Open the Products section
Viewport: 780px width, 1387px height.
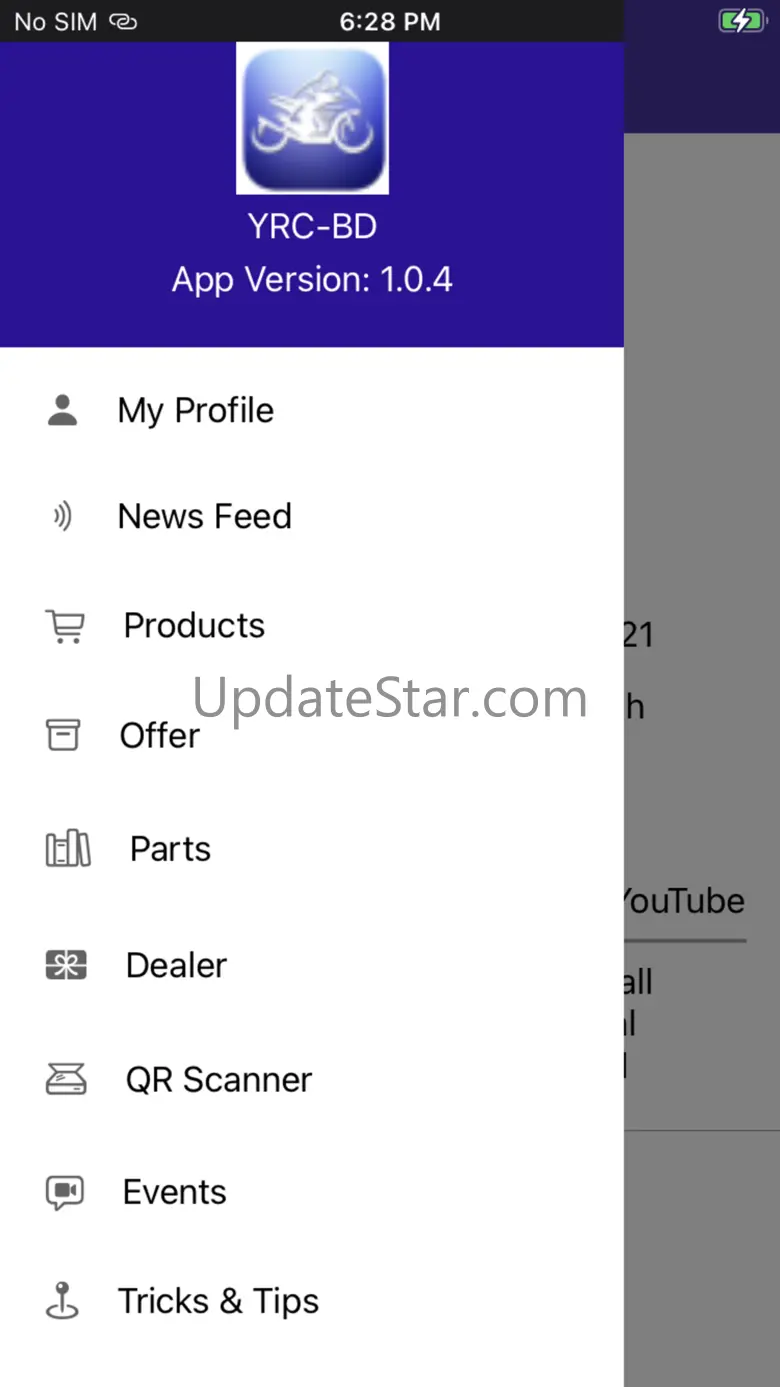(312, 626)
